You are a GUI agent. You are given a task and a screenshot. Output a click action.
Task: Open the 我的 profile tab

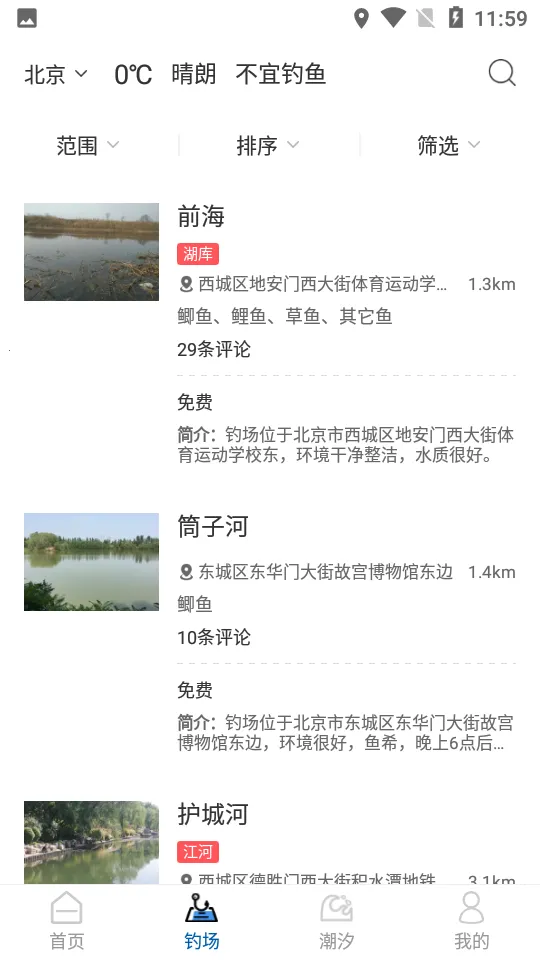tap(471, 921)
